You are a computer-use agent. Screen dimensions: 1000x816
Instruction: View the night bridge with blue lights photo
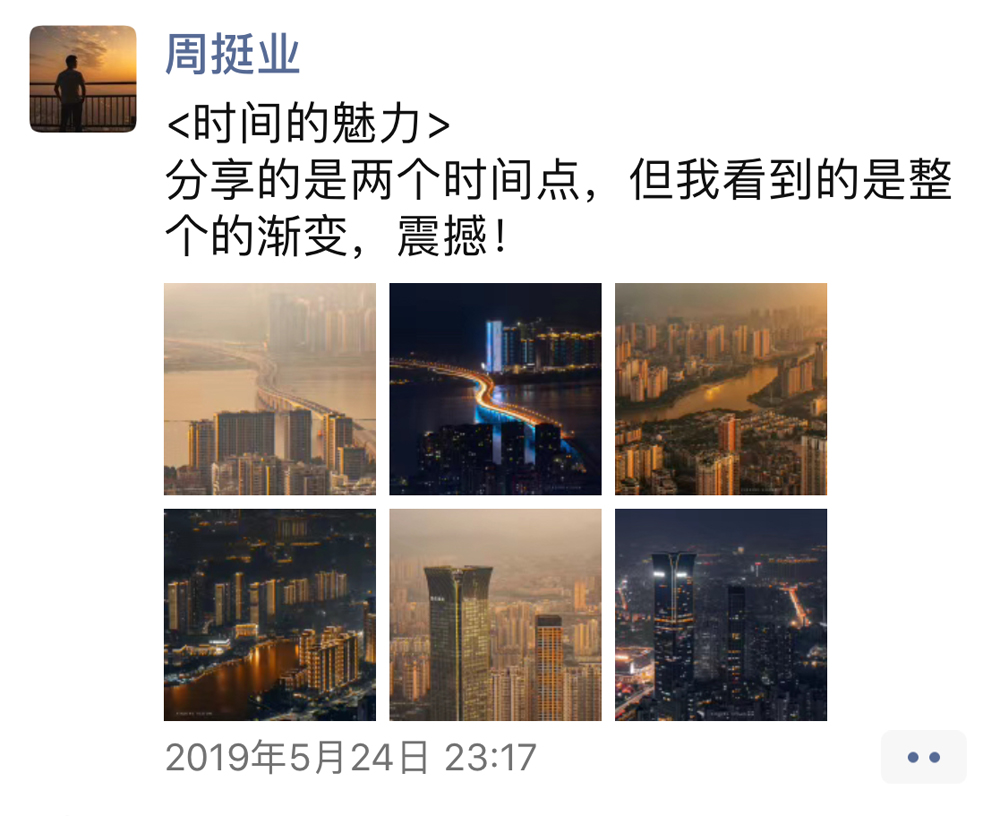pos(495,389)
